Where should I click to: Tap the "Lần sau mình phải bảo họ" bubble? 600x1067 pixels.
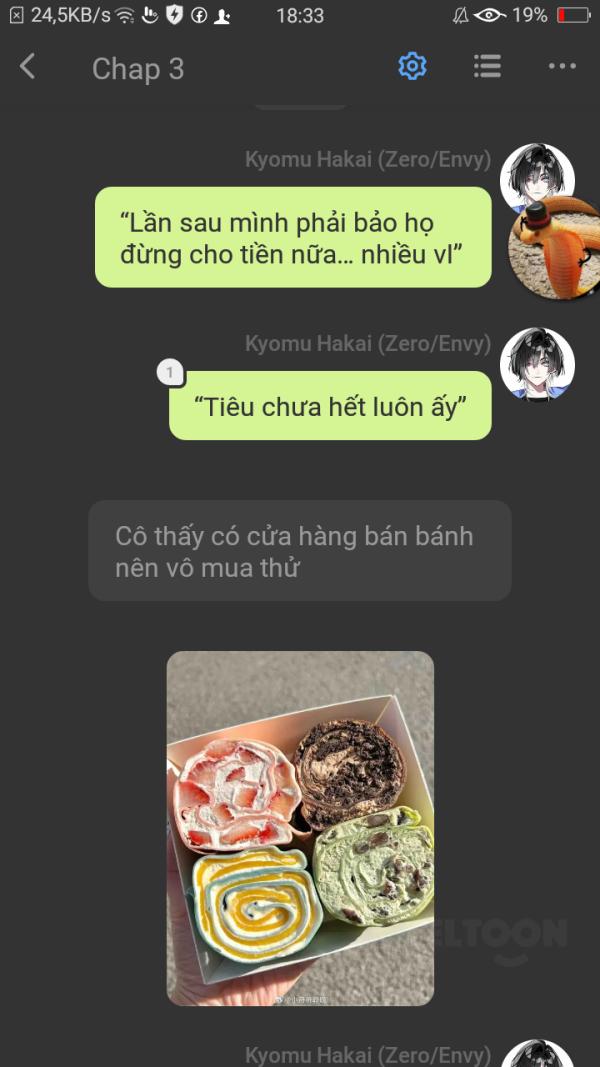pos(293,238)
